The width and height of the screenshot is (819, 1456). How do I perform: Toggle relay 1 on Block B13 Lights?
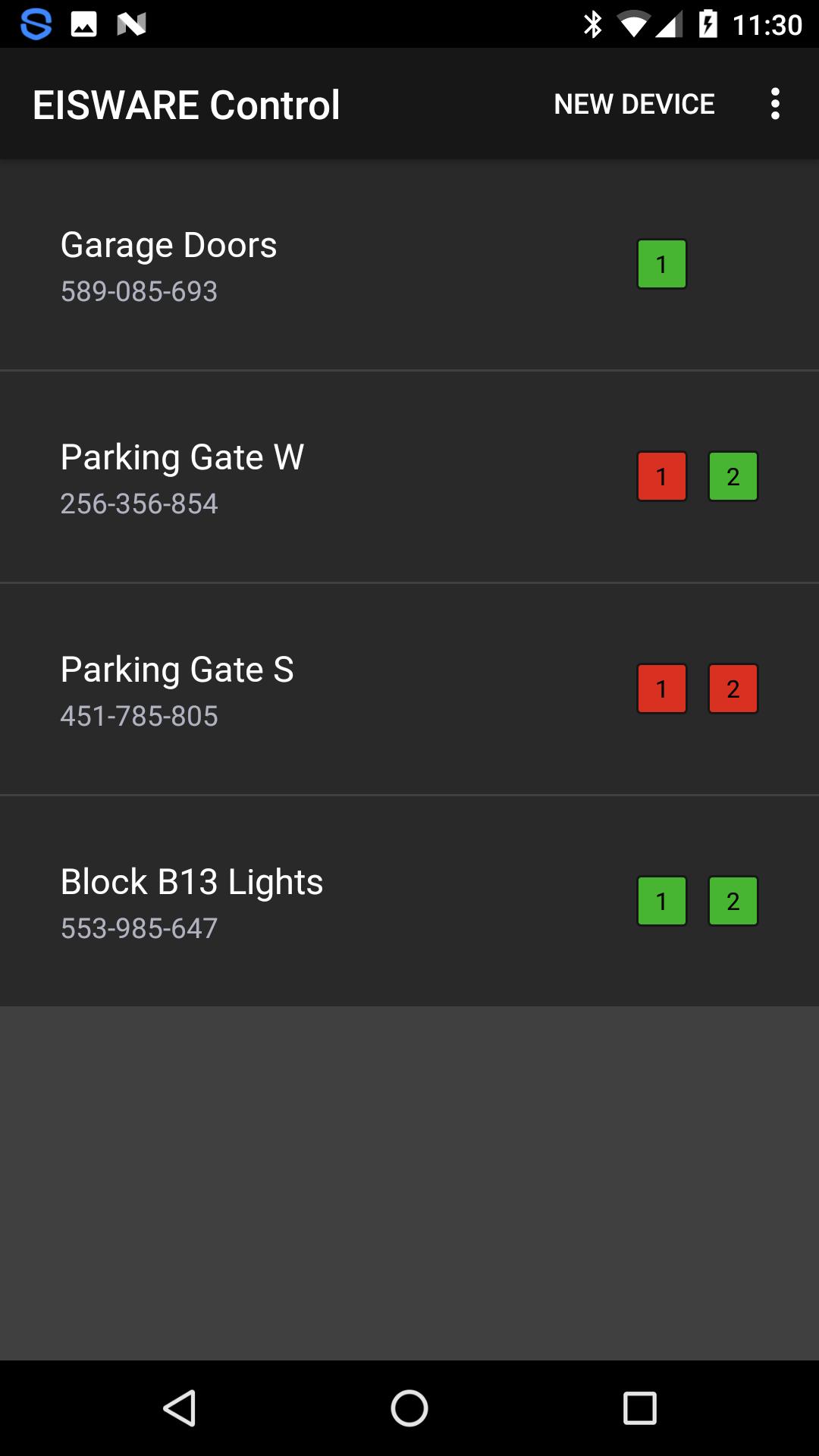[x=661, y=901]
